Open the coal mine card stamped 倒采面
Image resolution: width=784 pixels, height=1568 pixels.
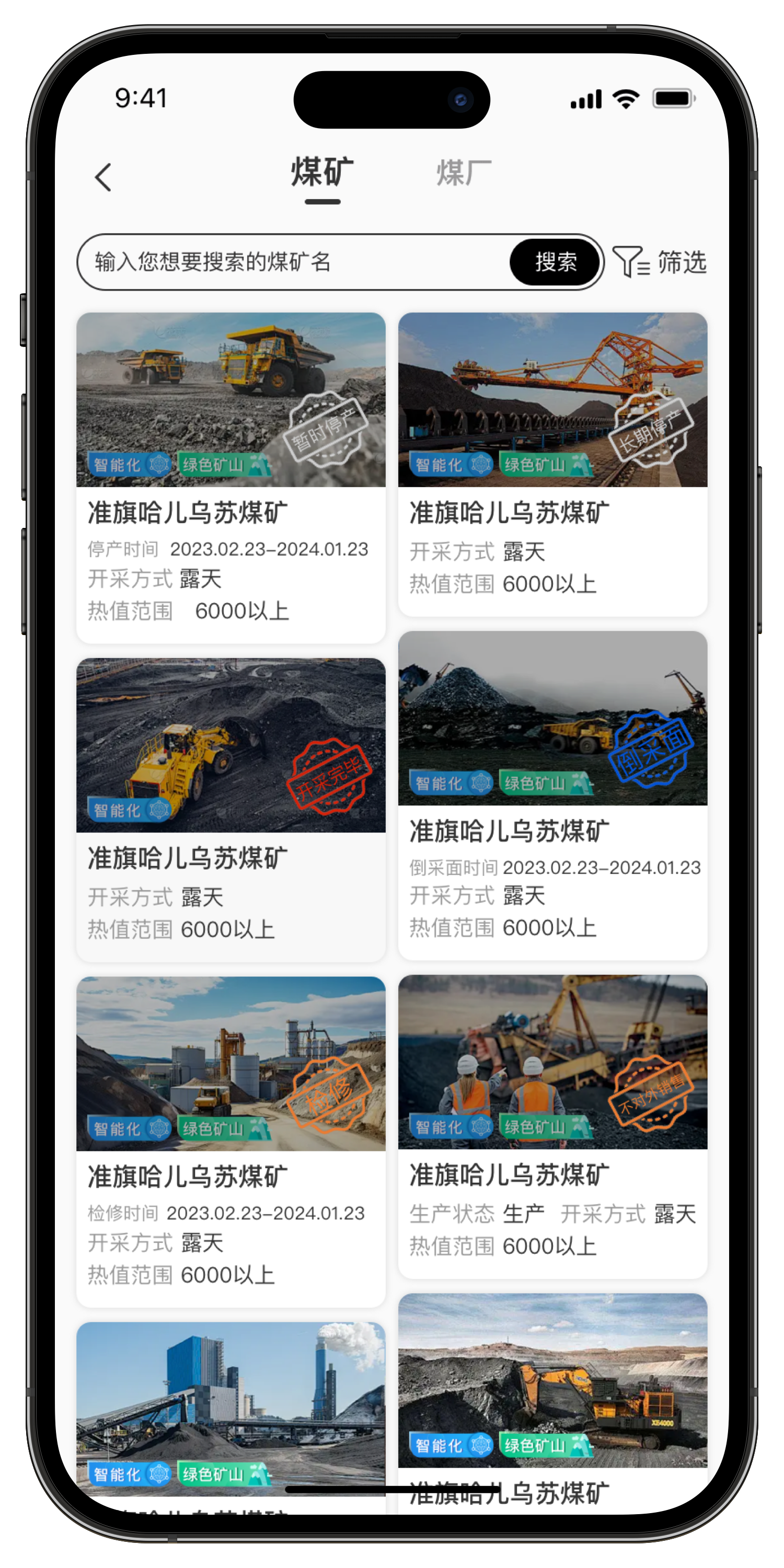point(552,795)
